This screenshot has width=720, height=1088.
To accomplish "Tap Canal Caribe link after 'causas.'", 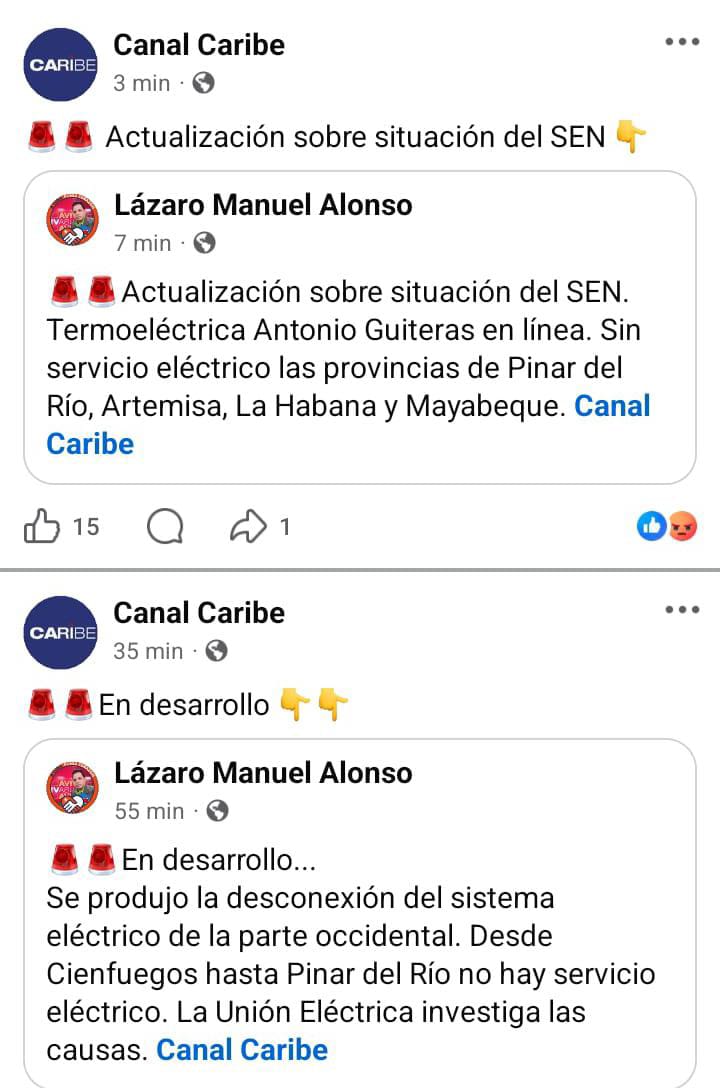I will point(242,1050).
